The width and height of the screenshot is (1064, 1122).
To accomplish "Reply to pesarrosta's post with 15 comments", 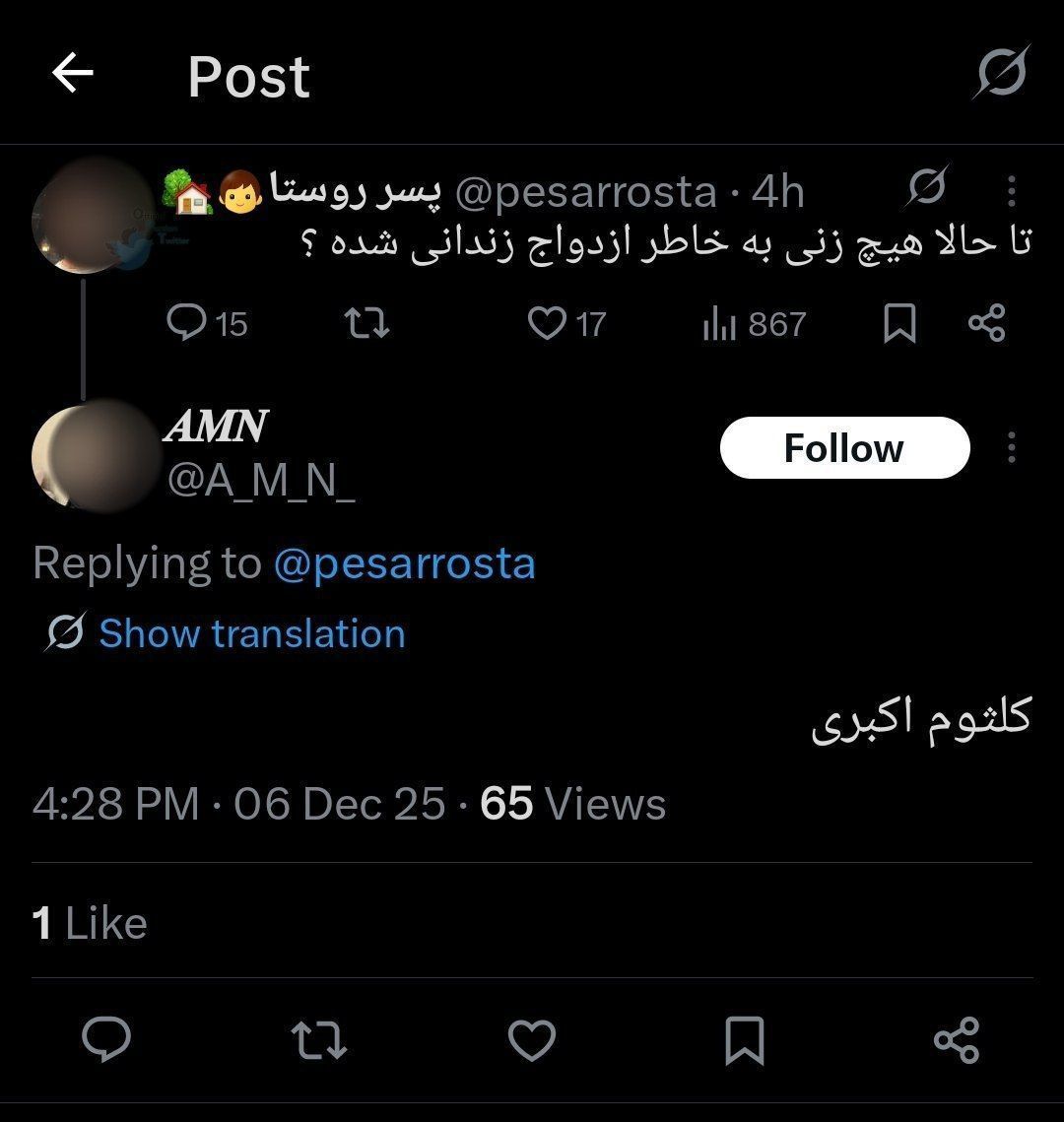I will tap(186, 323).
